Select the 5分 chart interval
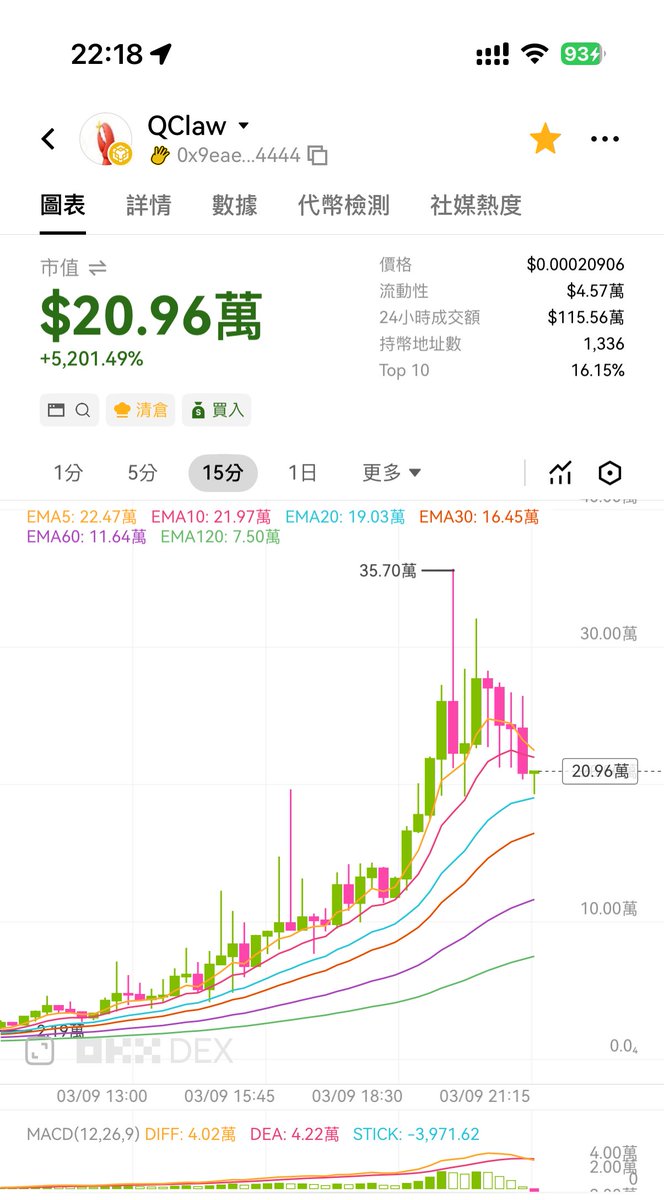The width and height of the screenshot is (664, 1200). (142, 473)
